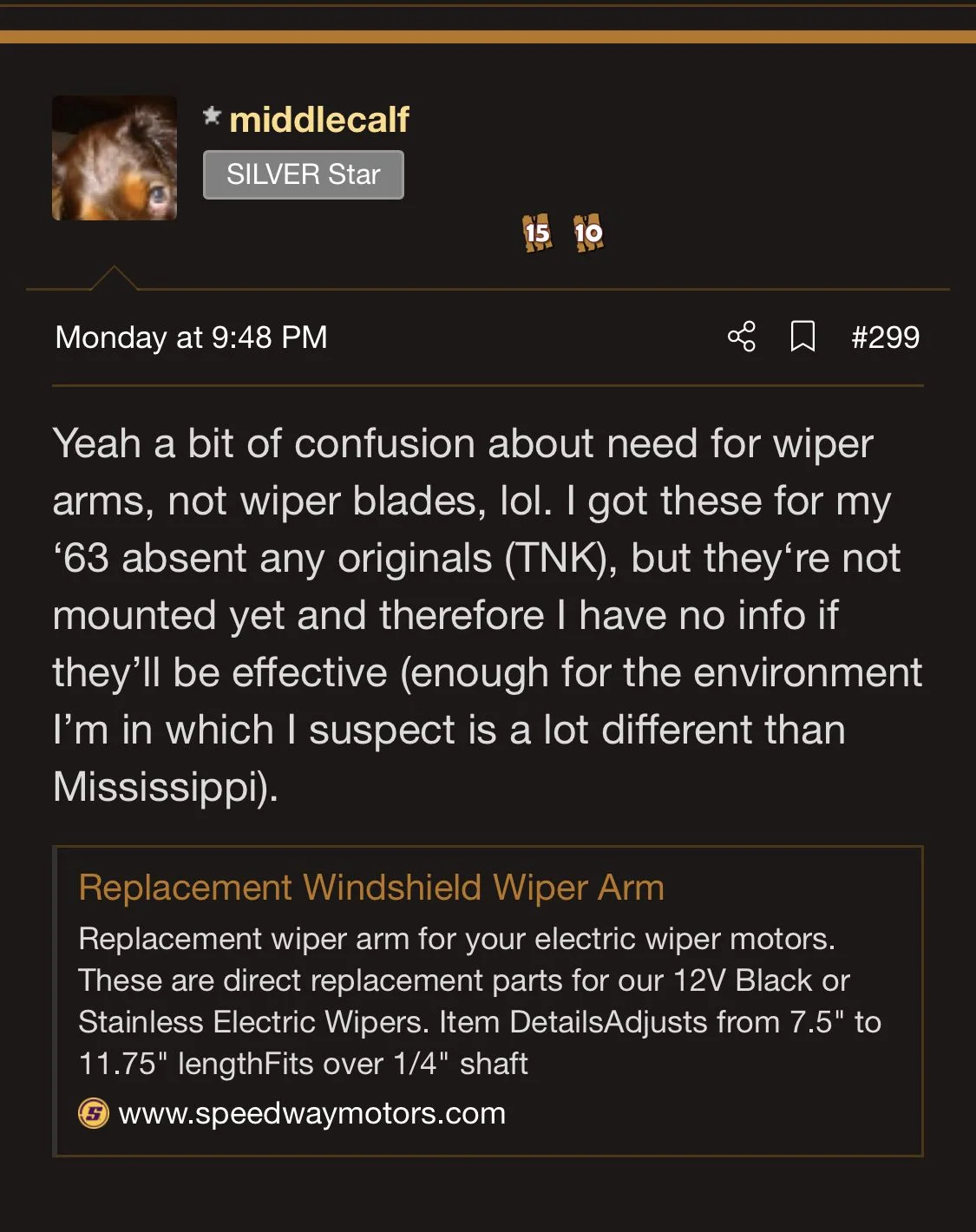View the 15-year member badge
The image size is (976, 1232).
537,233
